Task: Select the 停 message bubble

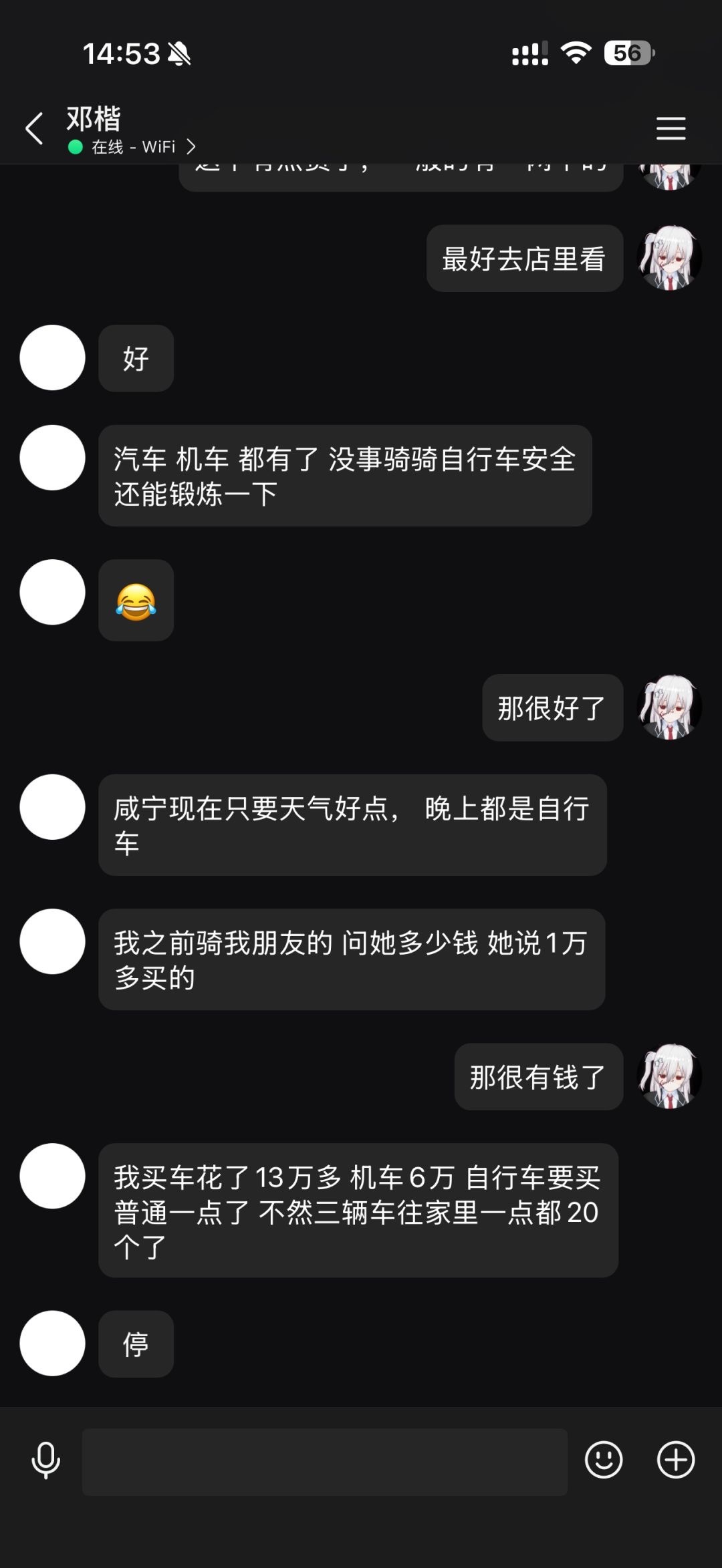Action: click(x=135, y=1345)
